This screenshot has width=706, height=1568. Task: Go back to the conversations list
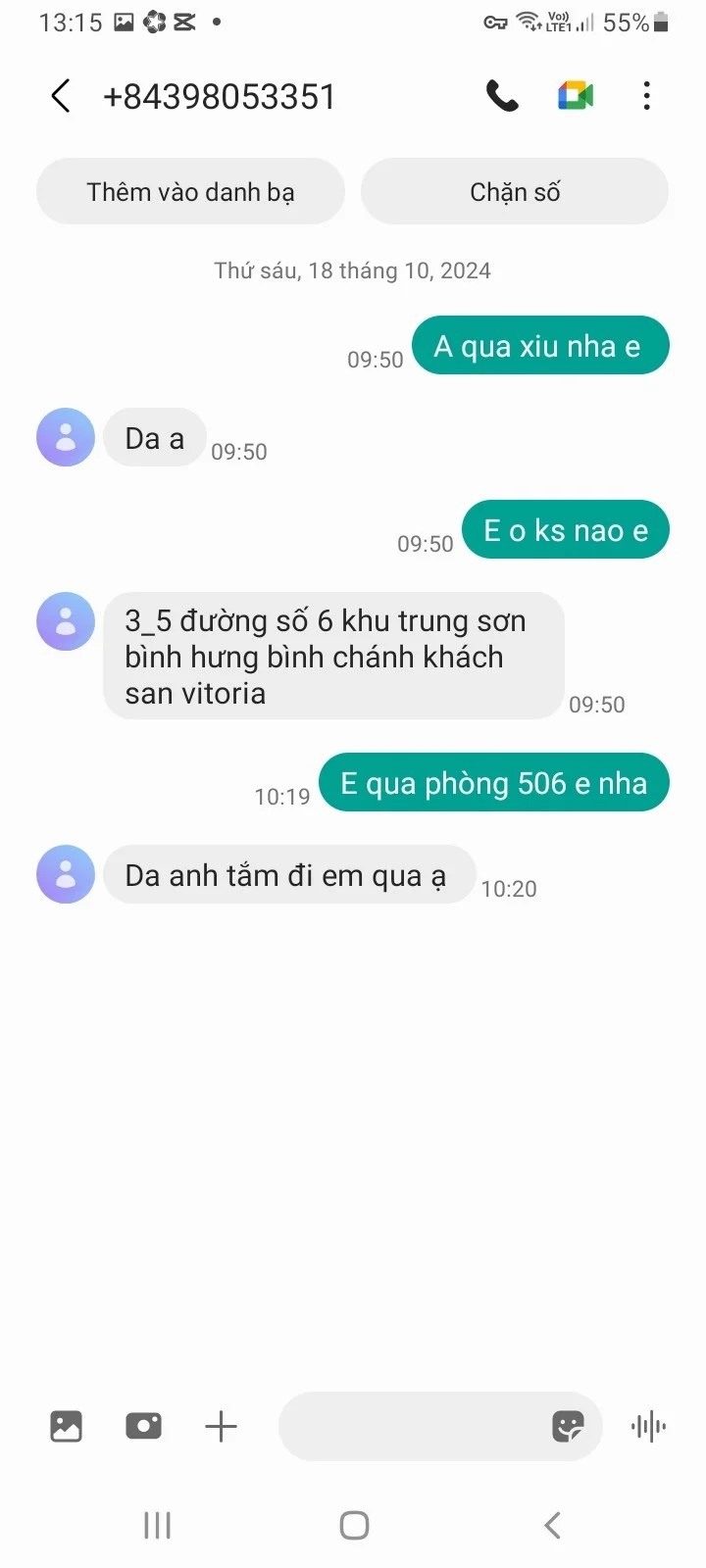pyautogui.click(x=61, y=96)
